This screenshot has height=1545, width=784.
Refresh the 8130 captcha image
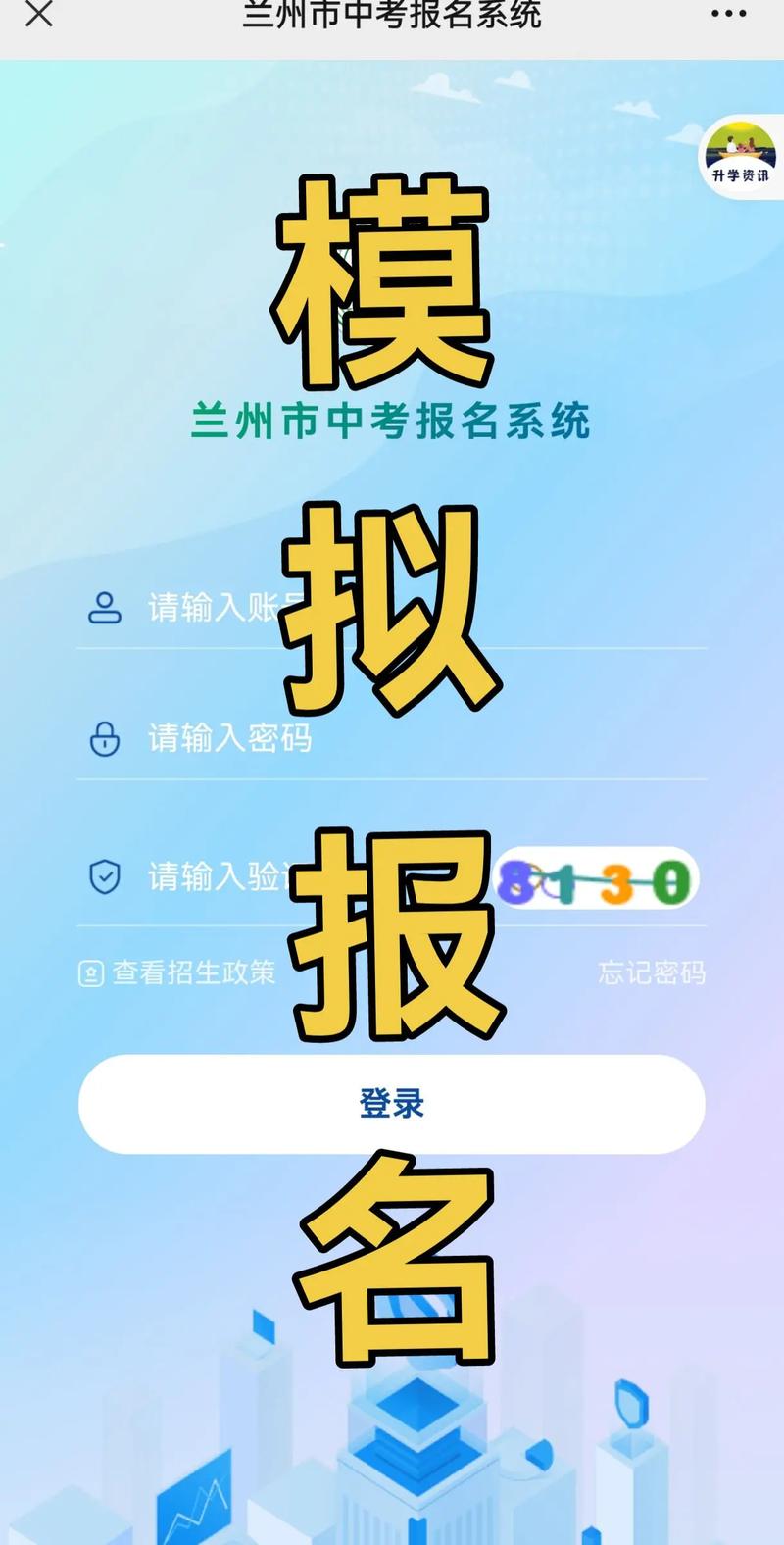pyautogui.click(x=597, y=881)
